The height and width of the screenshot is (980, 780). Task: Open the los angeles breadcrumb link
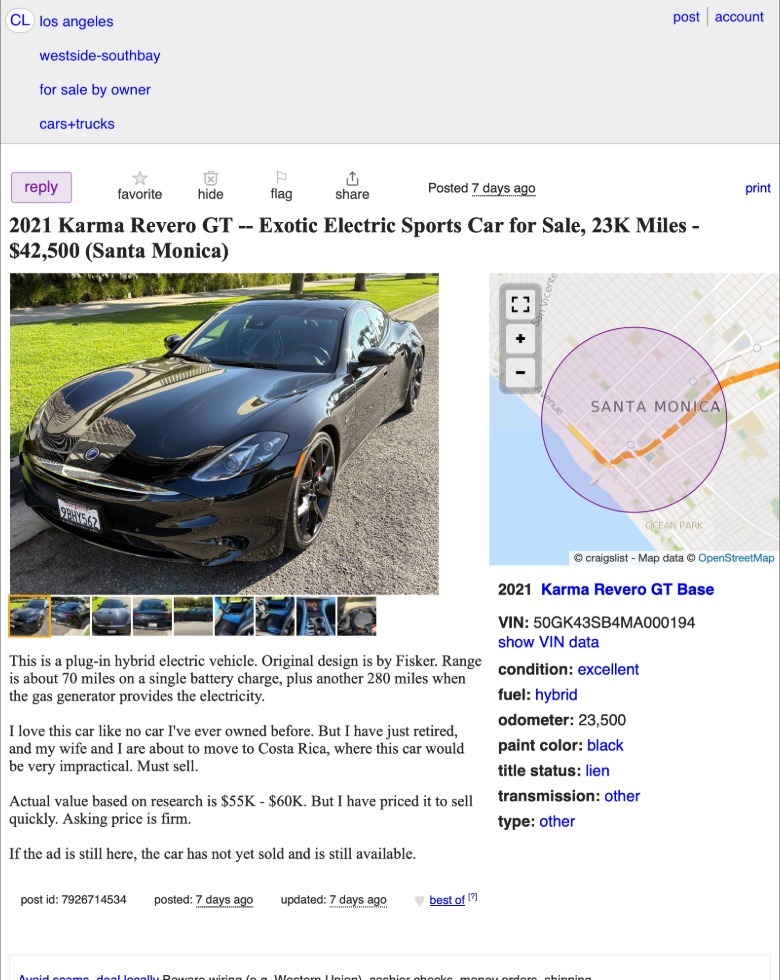[76, 21]
